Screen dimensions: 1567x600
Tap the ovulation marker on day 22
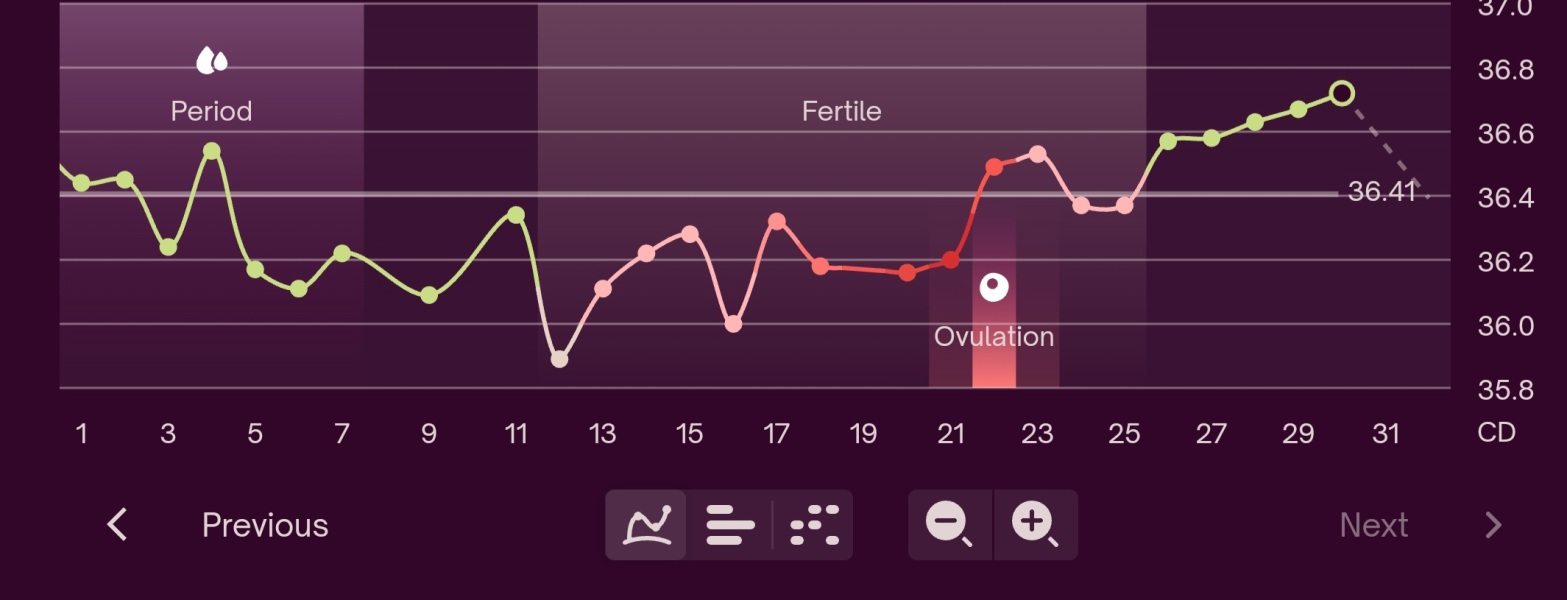(993, 288)
